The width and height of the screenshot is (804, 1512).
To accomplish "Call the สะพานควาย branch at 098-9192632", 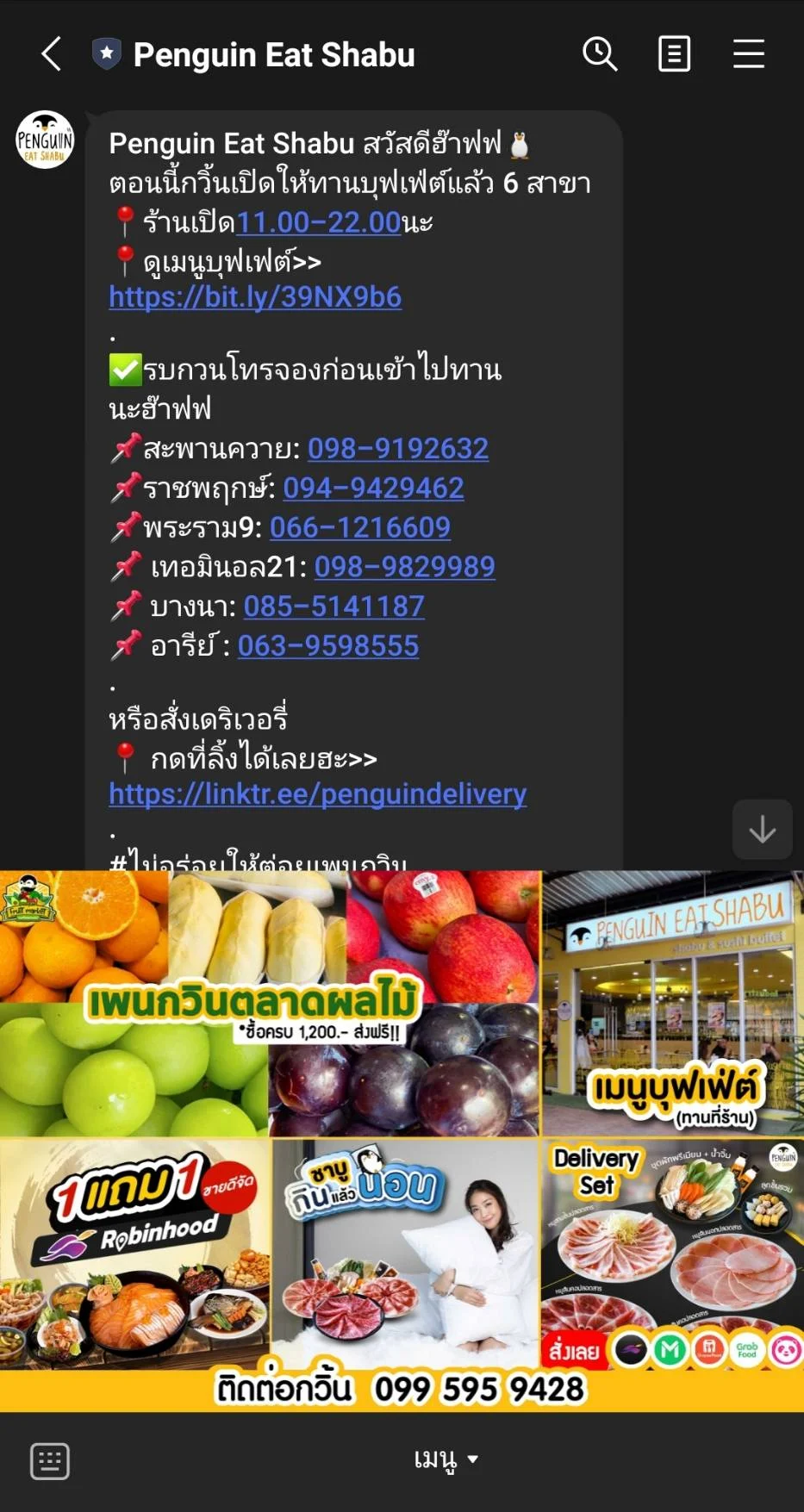I will coord(398,449).
